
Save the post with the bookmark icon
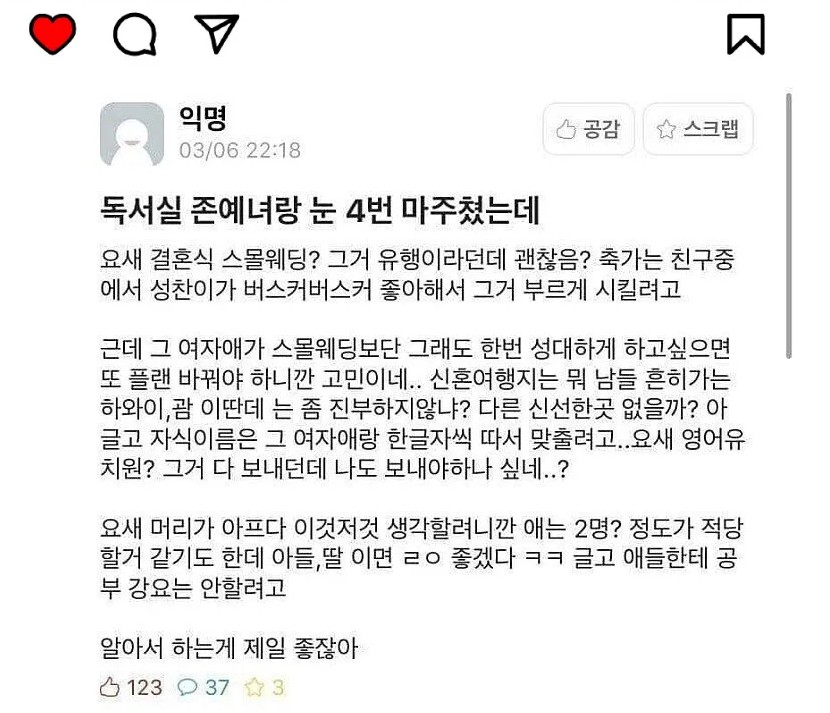pos(745,35)
